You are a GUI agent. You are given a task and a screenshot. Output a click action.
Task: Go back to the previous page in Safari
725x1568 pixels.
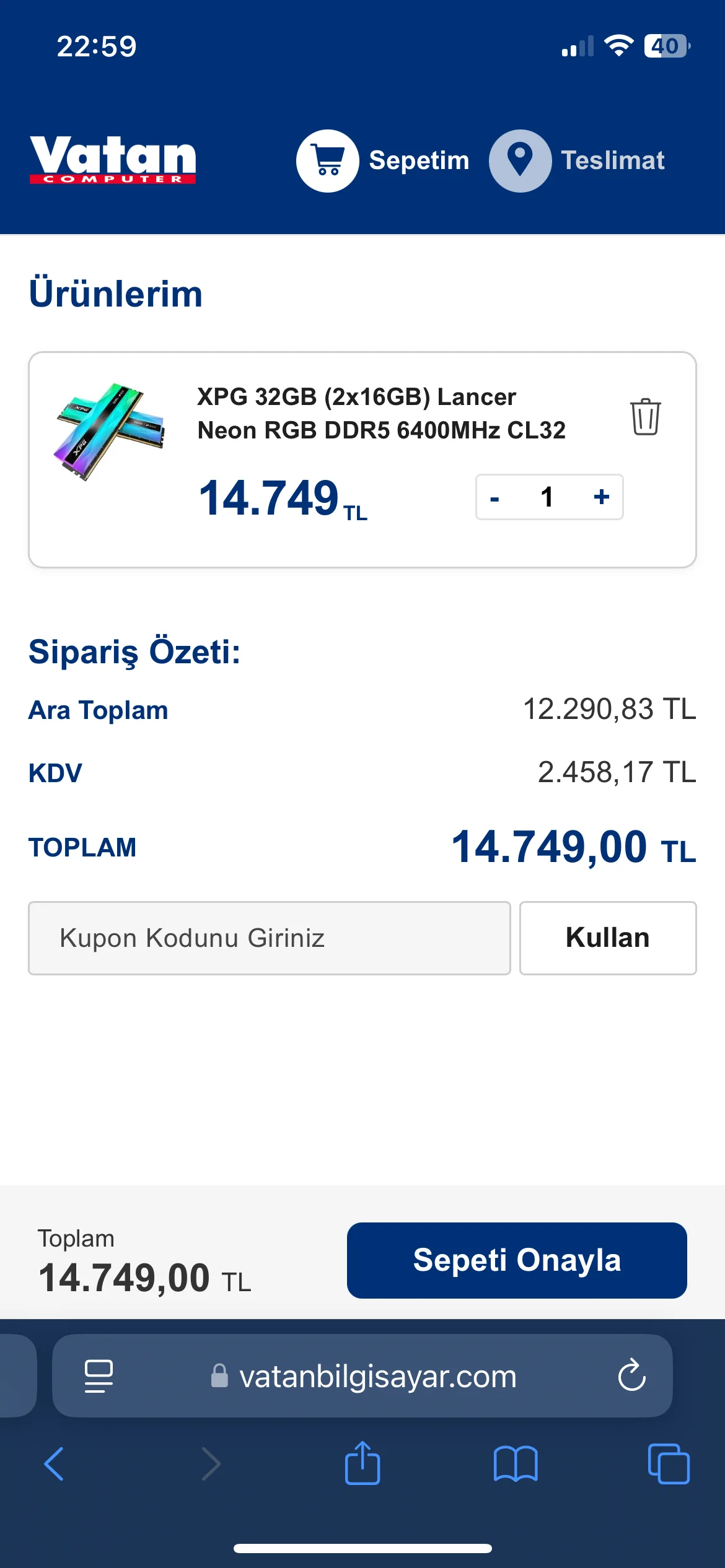tap(54, 1464)
